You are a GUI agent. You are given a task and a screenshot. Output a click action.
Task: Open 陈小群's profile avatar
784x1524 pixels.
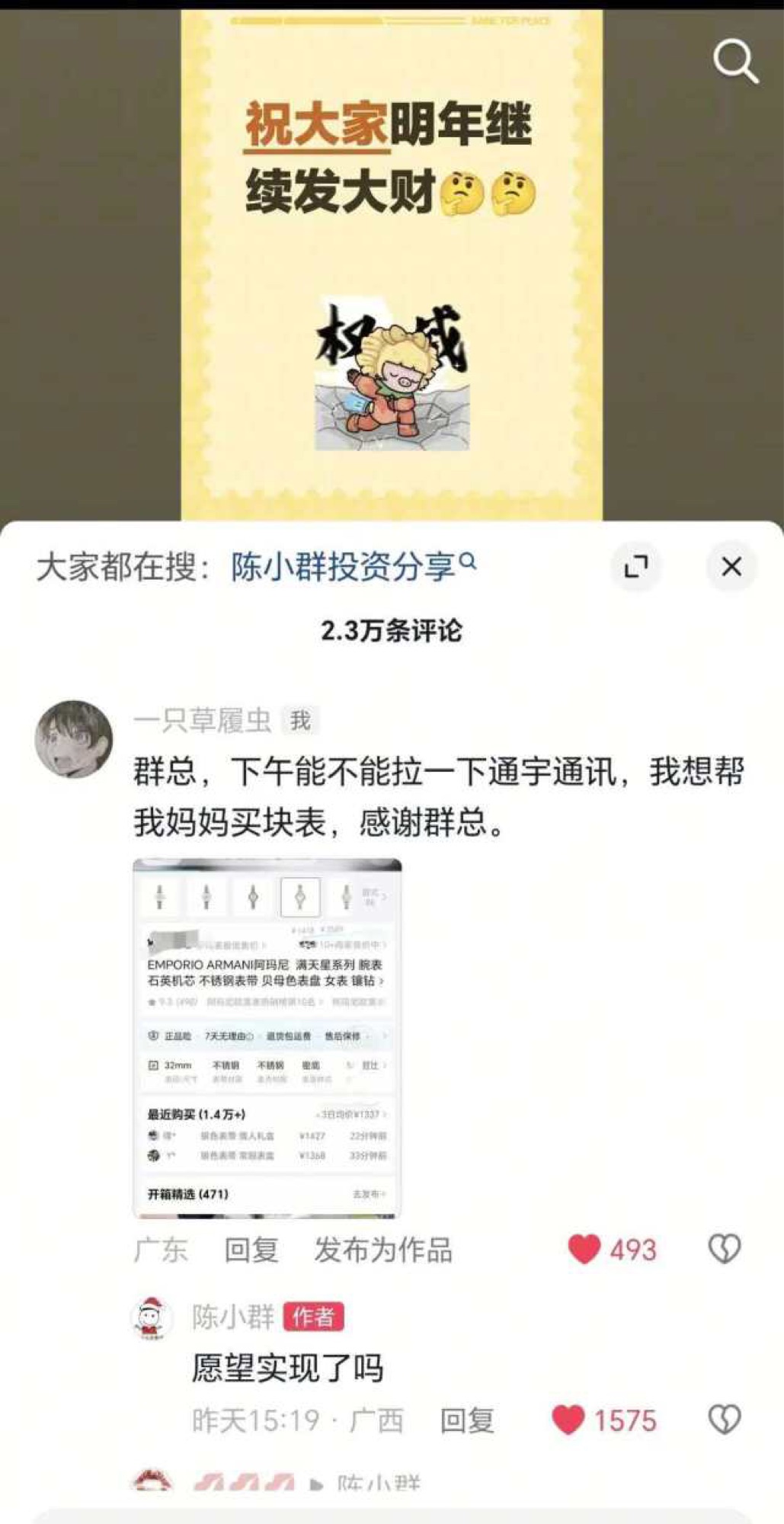(152, 1317)
